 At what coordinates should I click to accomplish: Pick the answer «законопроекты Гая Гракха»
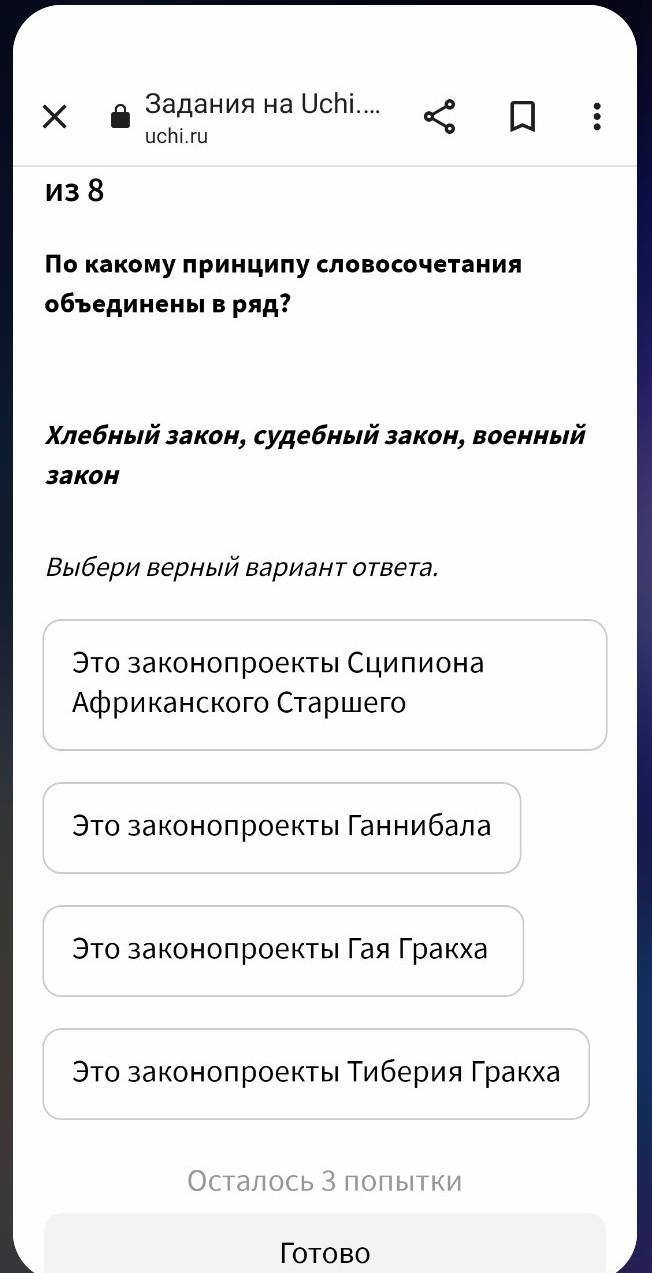click(x=283, y=951)
